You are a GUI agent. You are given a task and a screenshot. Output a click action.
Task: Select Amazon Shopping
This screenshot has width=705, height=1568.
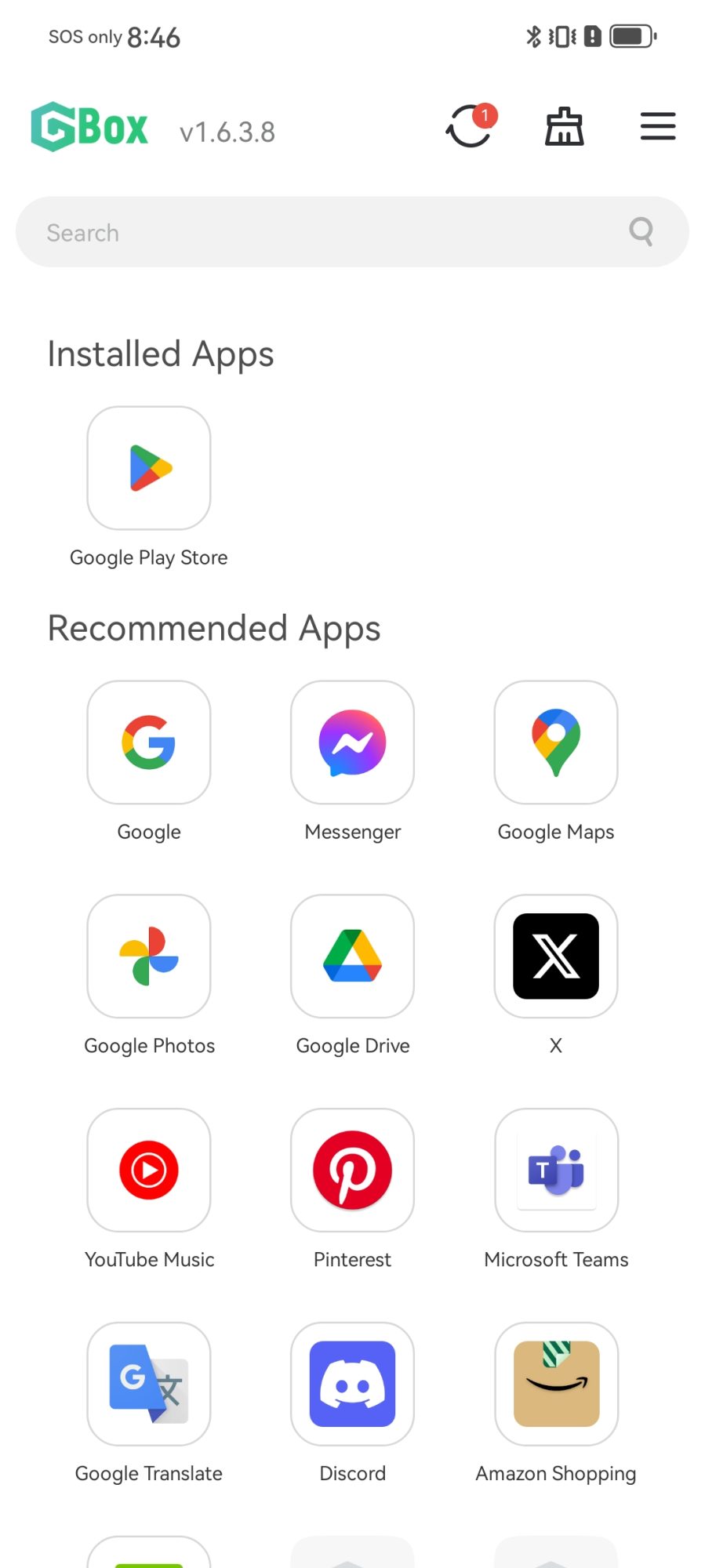click(556, 1385)
